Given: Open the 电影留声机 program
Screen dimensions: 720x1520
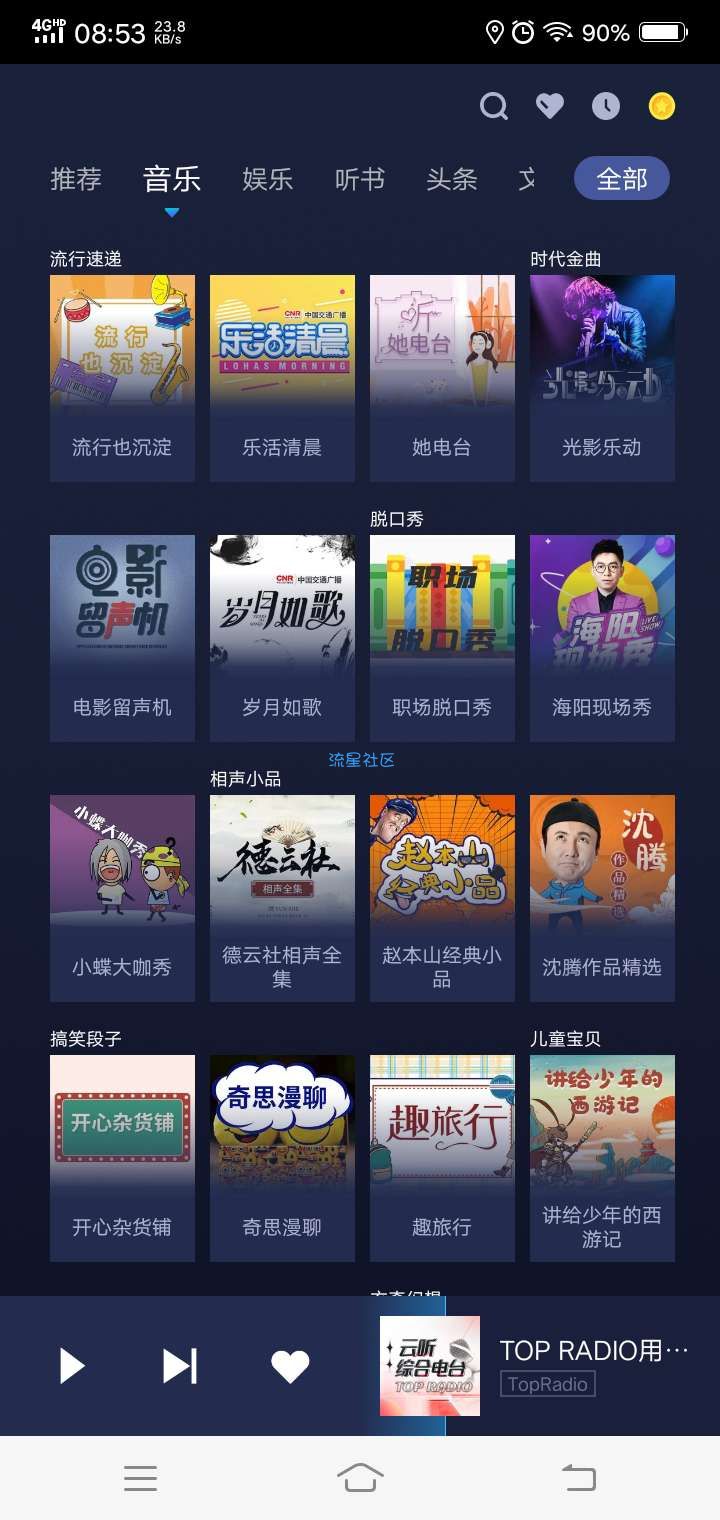Looking at the screenshot, I should (122, 638).
